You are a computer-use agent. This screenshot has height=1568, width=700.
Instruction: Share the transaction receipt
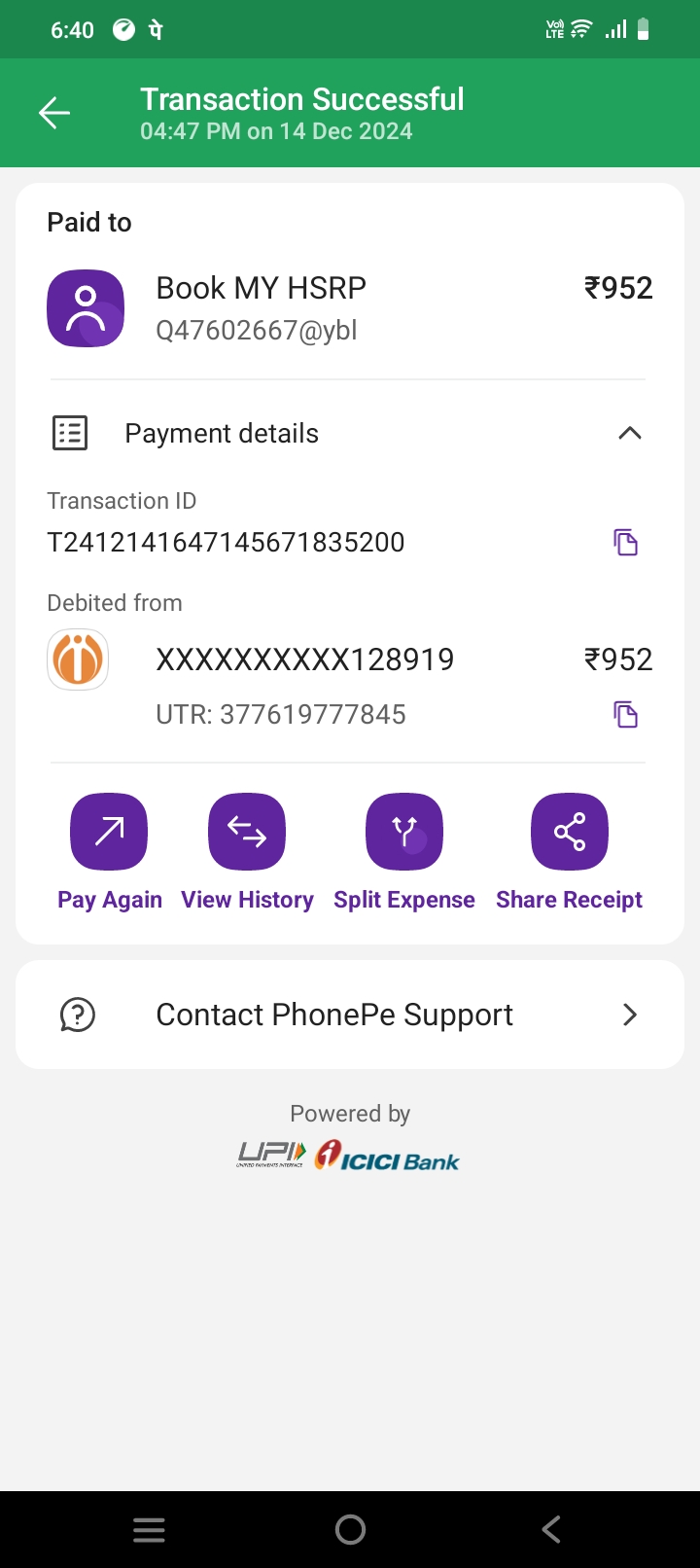569,833
